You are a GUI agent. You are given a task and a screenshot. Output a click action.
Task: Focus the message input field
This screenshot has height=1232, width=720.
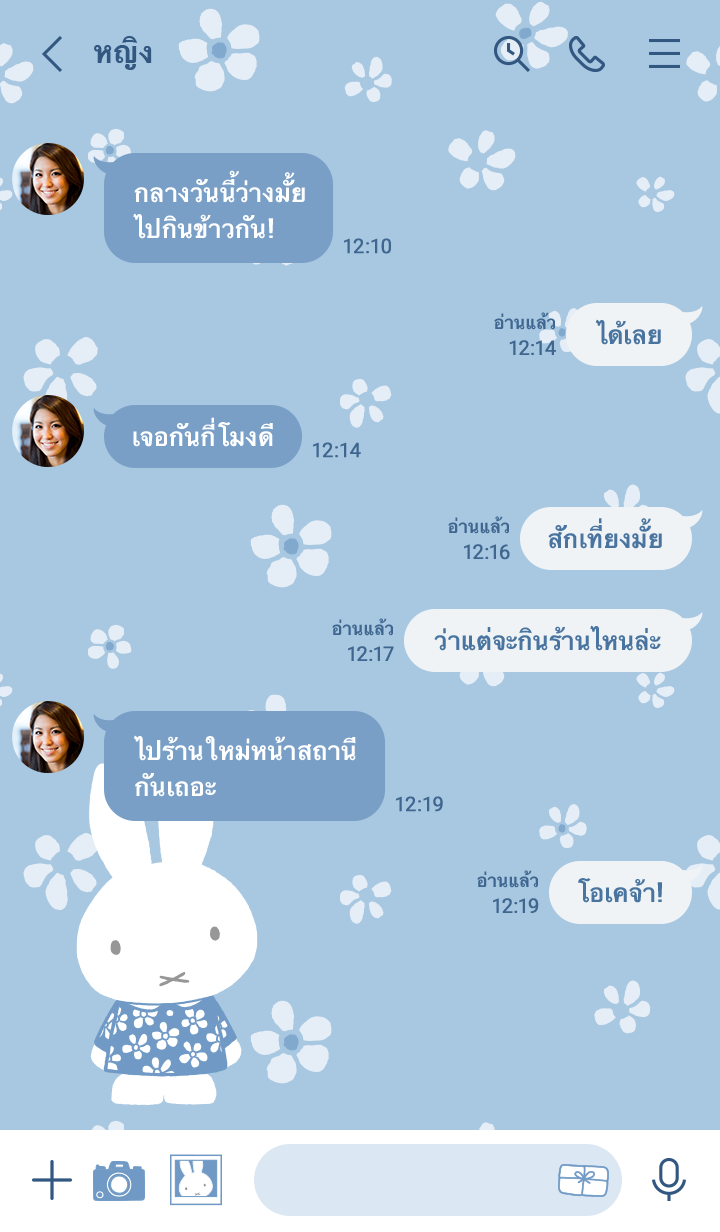(400, 1180)
